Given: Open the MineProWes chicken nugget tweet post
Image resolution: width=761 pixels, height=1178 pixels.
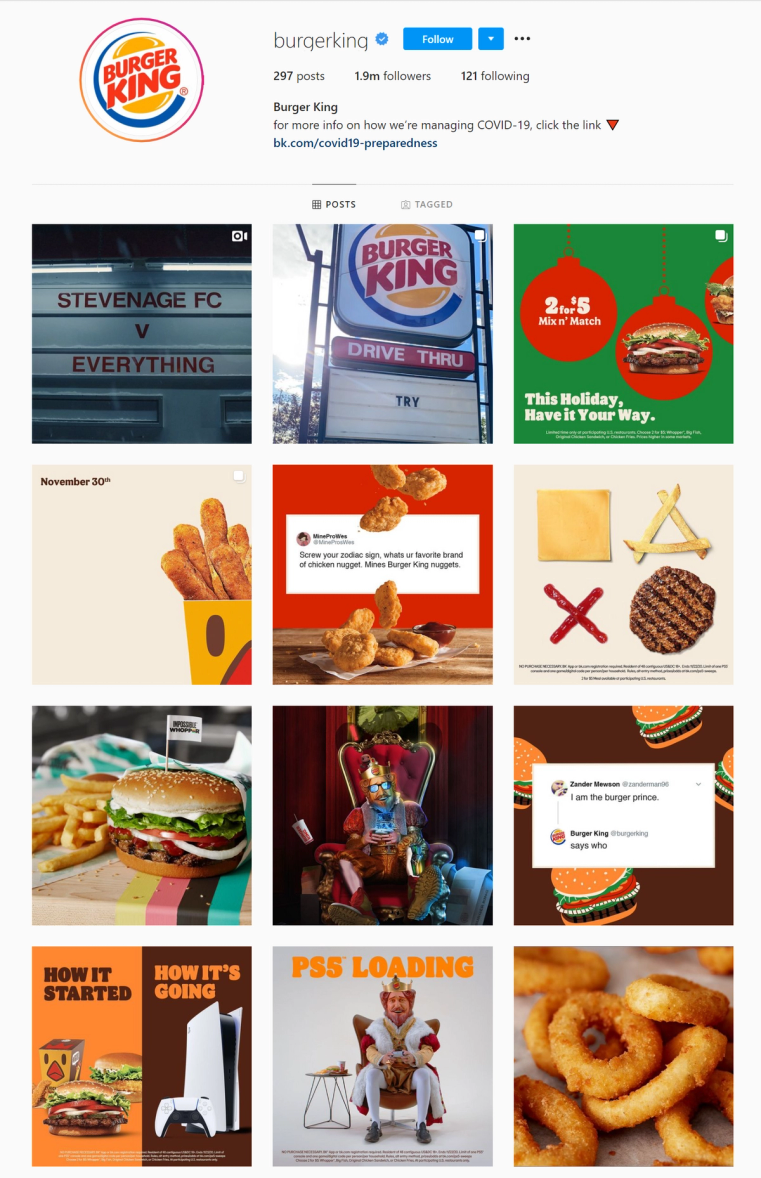Looking at the screenshot, I should tap(382, 574).
